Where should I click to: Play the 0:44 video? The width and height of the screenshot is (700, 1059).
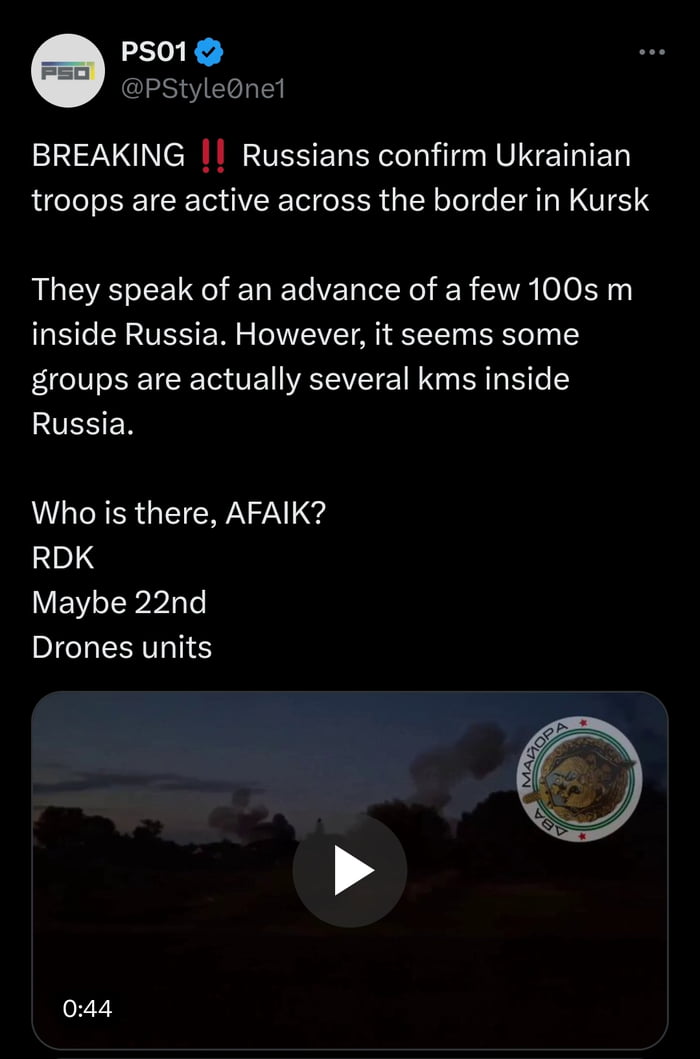pos(350,871)
